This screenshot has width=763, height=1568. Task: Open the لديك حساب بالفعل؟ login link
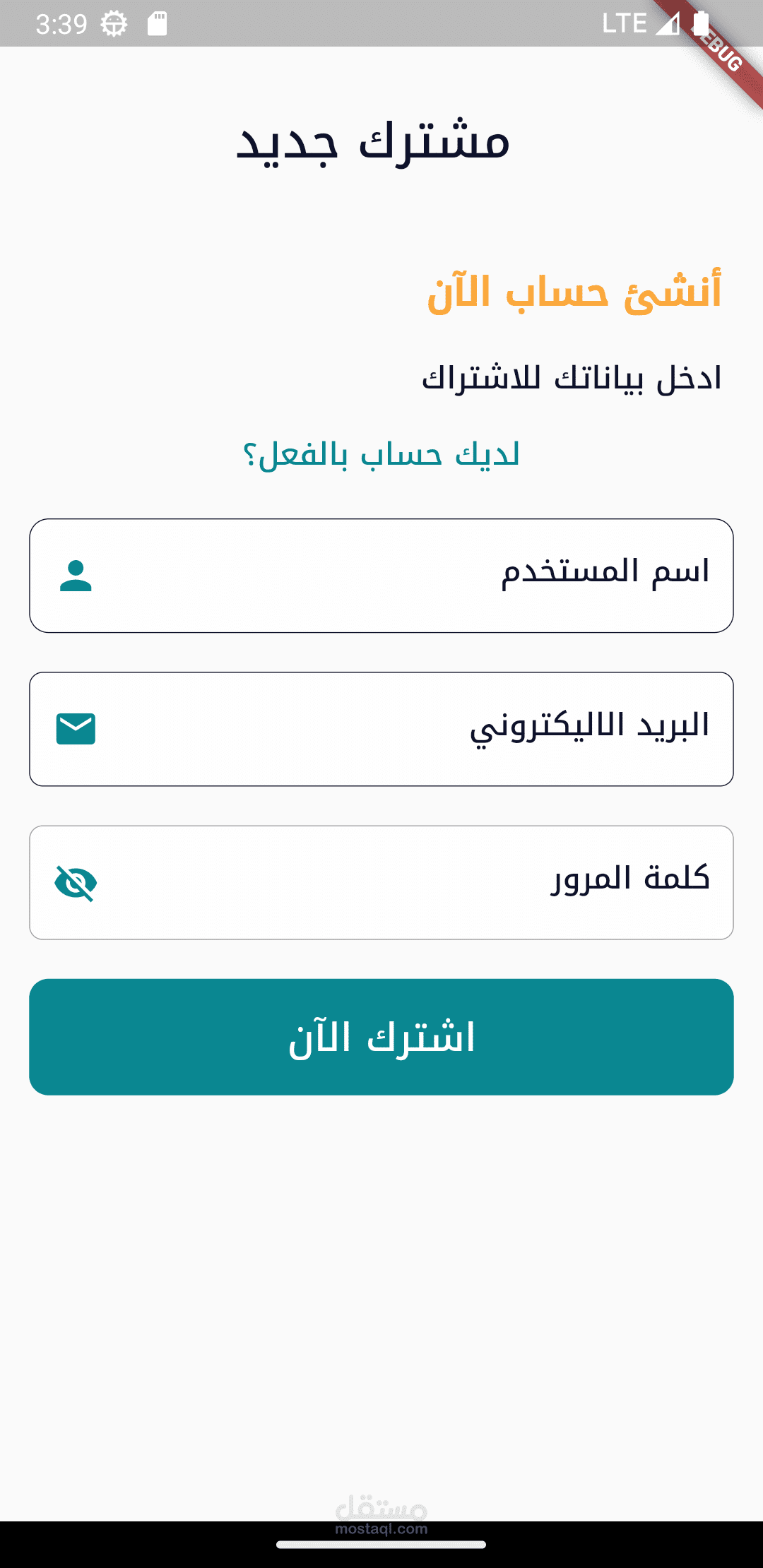(x=381, y=455)
